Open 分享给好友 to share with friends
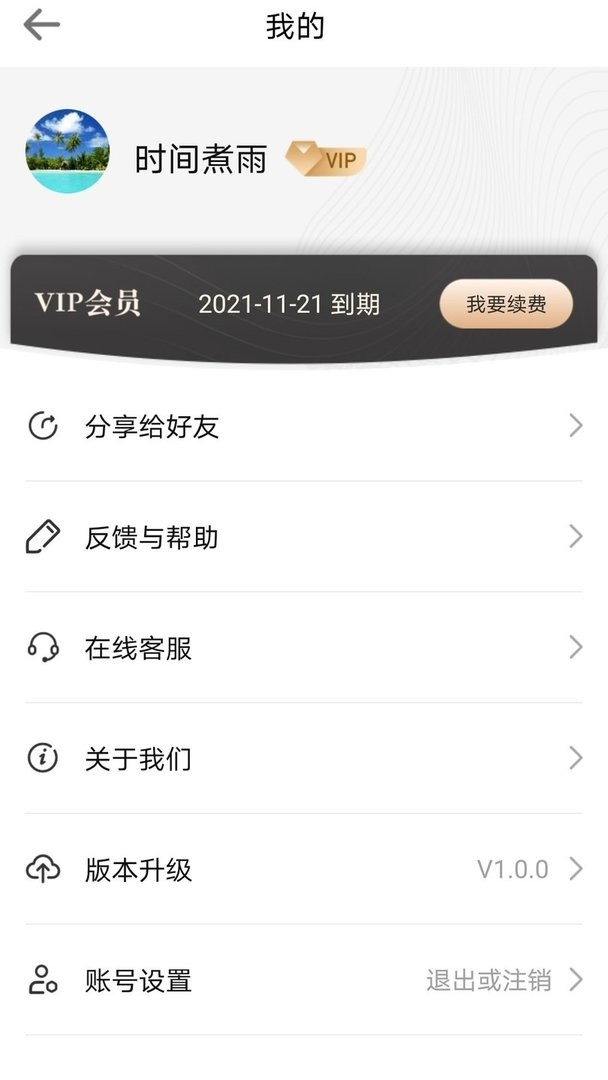Image resolution: width=608 pixels, height=1080 pixels. 303,427
